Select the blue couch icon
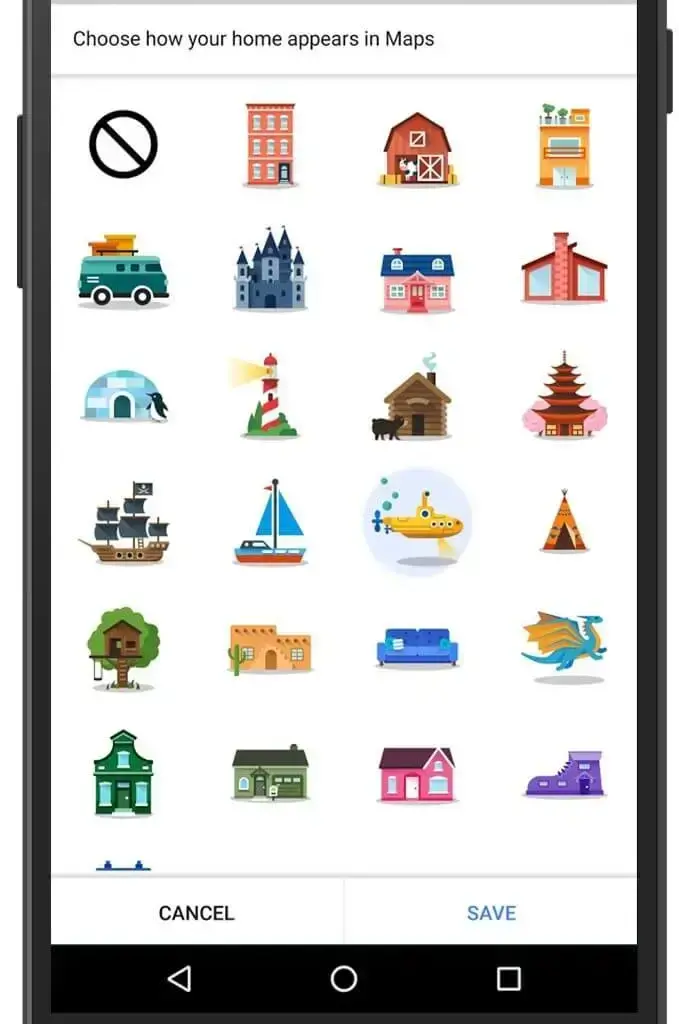Viewport: 679px width, 1024px height. pos(417,646)
